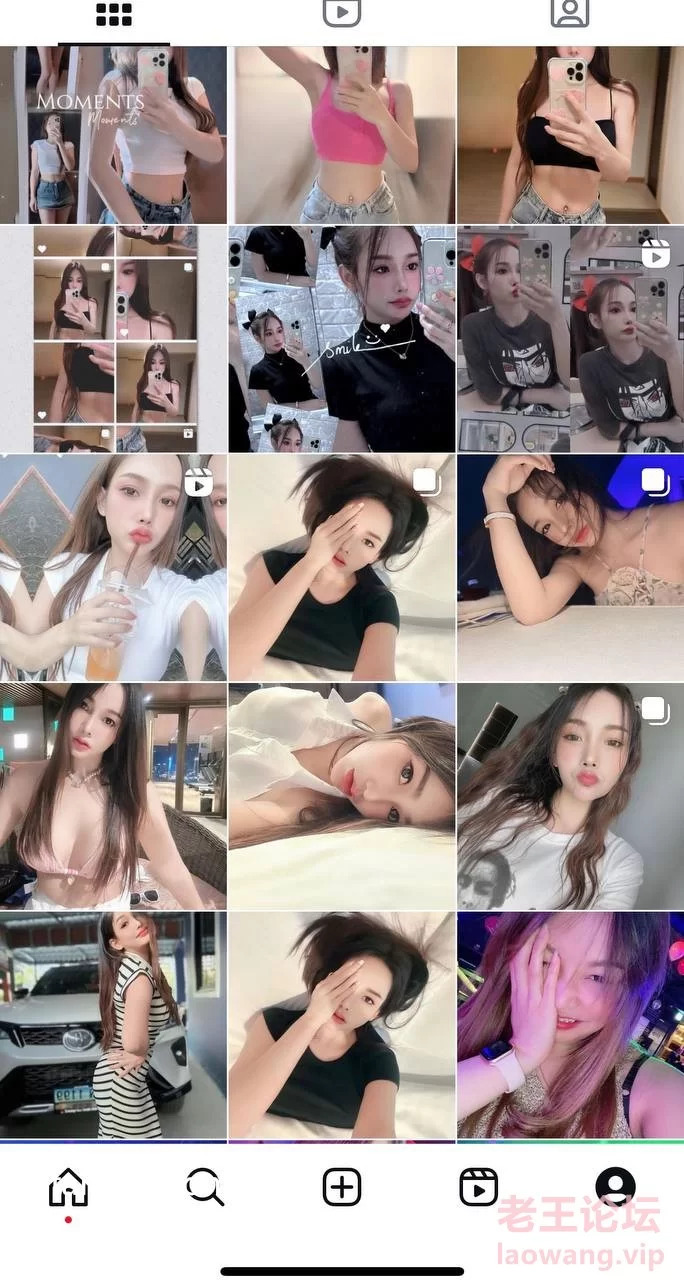Open the black shirt Smile collage post
This screenshot has width=684, height=1280.
(341, 338)
